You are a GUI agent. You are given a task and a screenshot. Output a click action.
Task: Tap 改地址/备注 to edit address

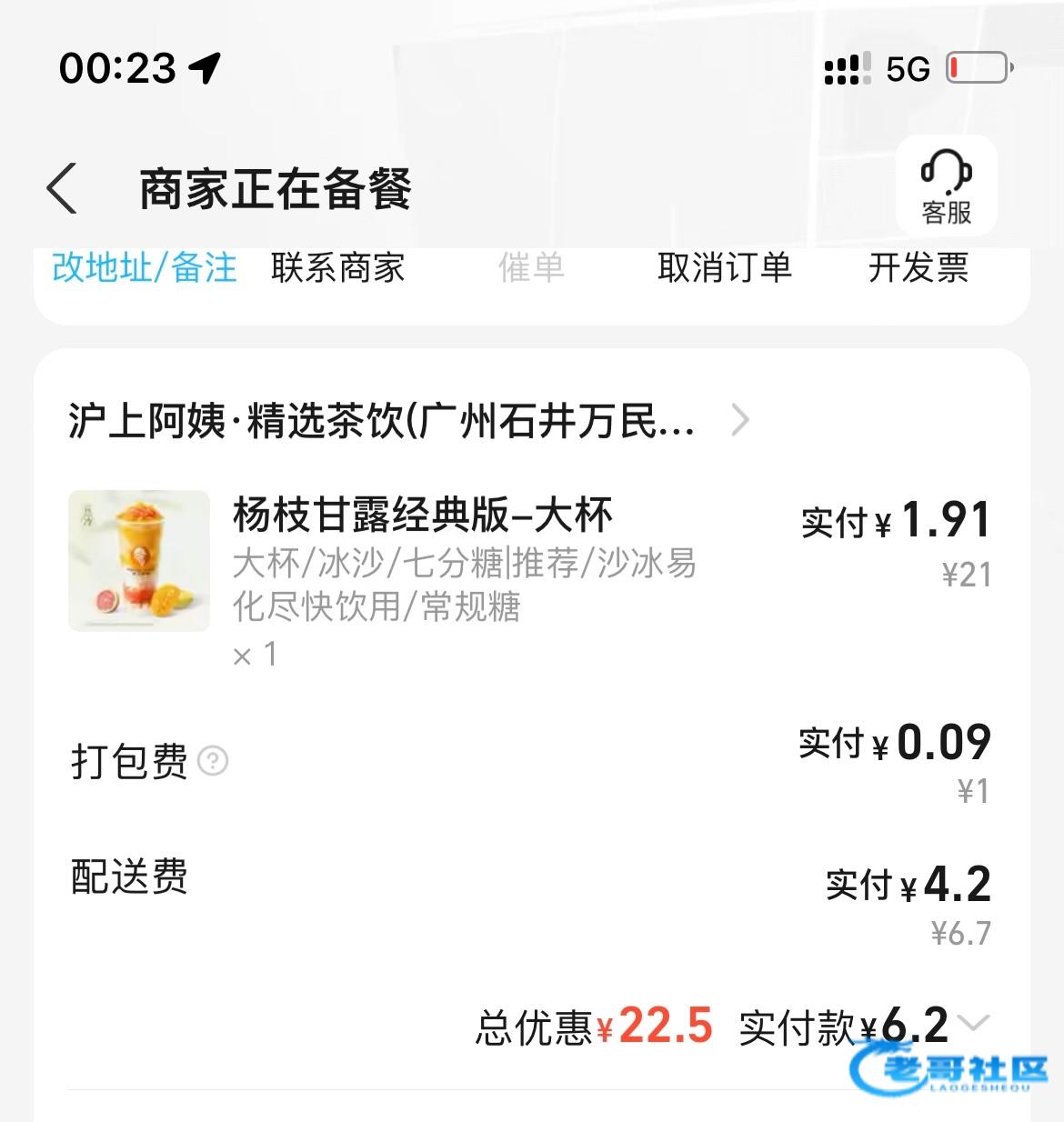click(x=145, y=268)
